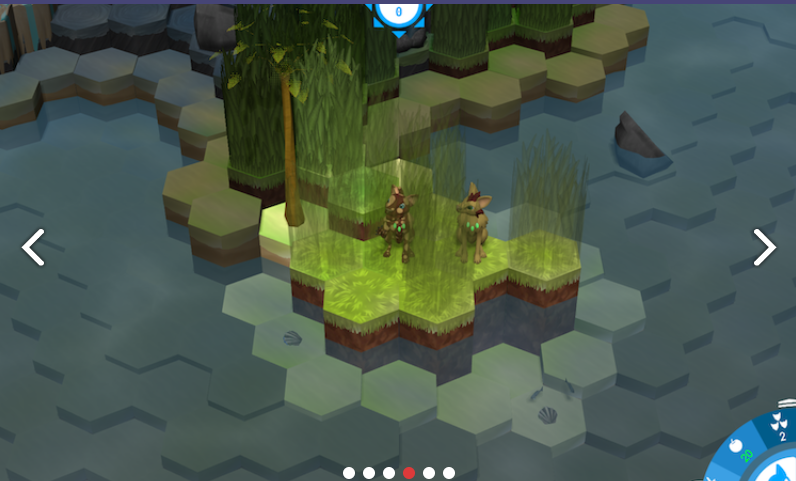Select the second slide indicator dot
Screen dimensions: 796x481
(x=369, y=473)
